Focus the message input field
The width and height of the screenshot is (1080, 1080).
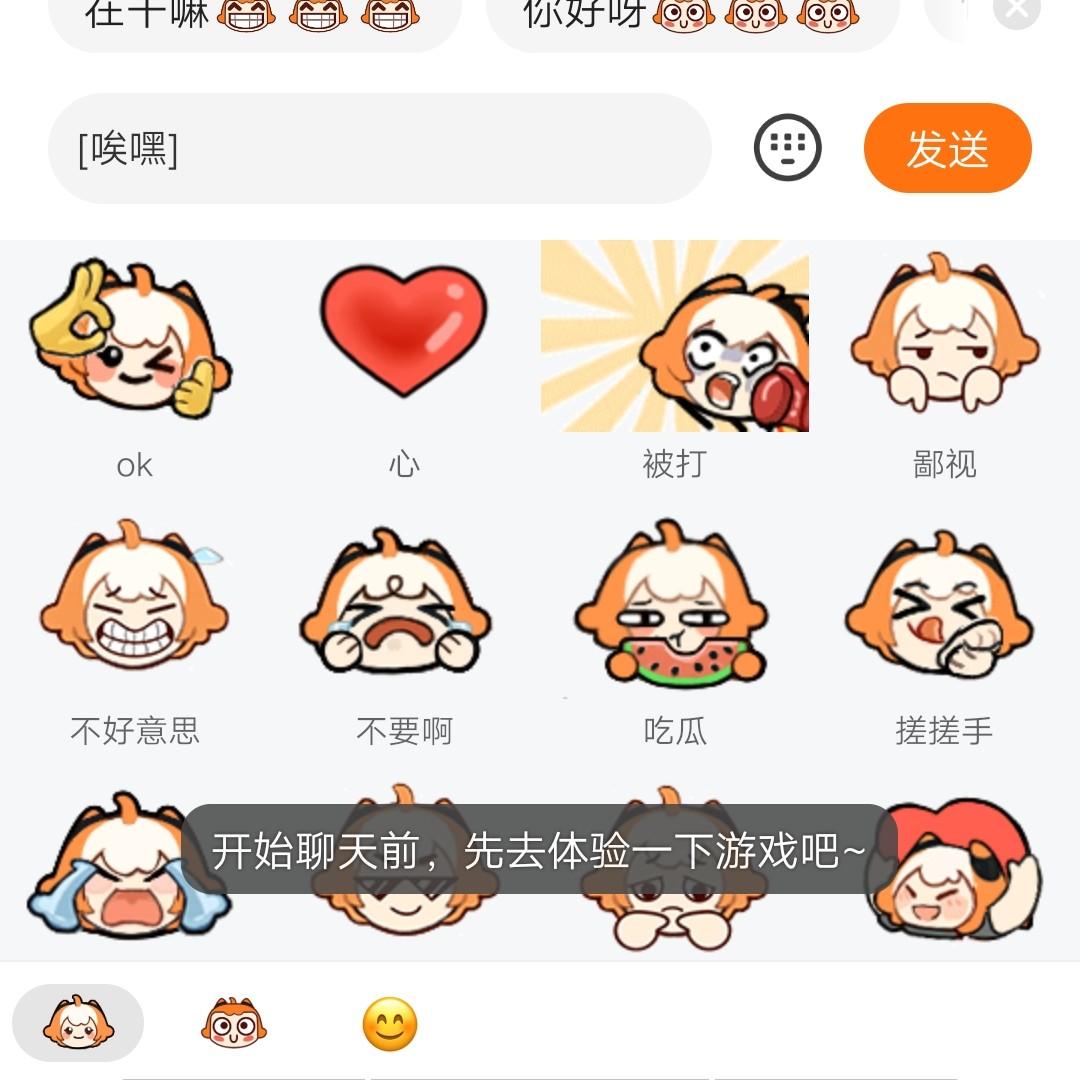tap(380, 149)
